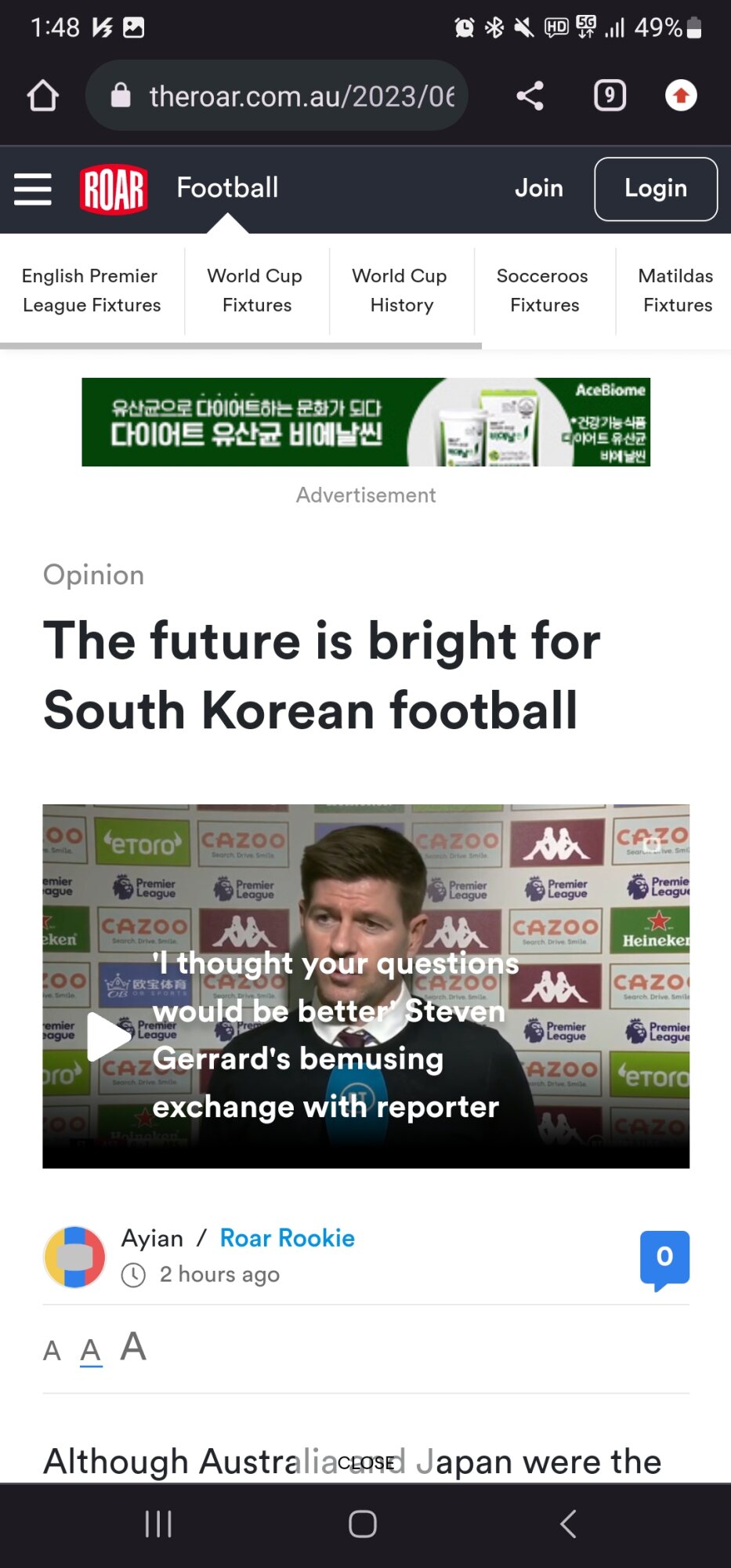Open the hamburger menu
This screenshot has width=731, height=1568.
point(33,189)
